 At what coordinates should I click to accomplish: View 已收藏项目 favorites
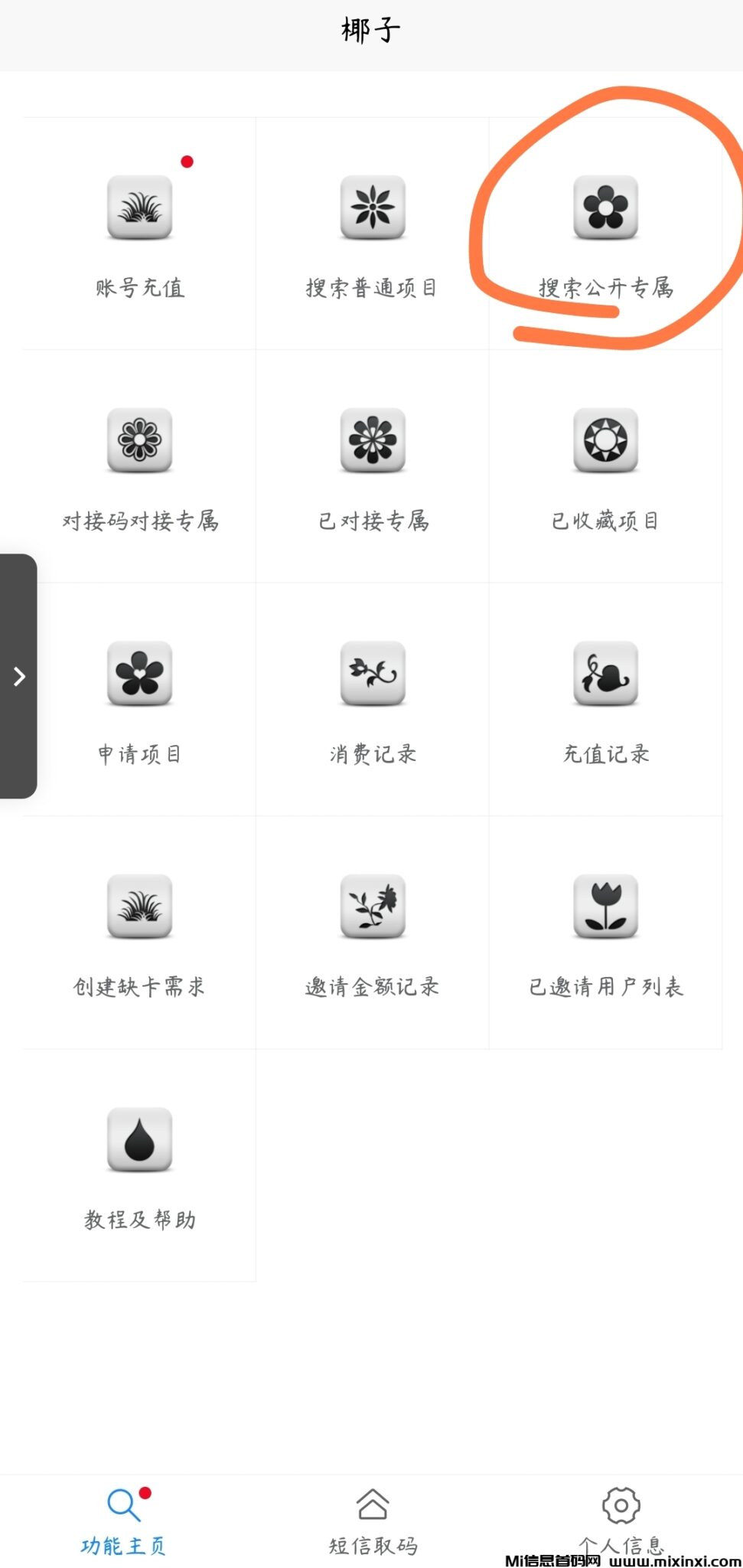(x=605, y=467)
